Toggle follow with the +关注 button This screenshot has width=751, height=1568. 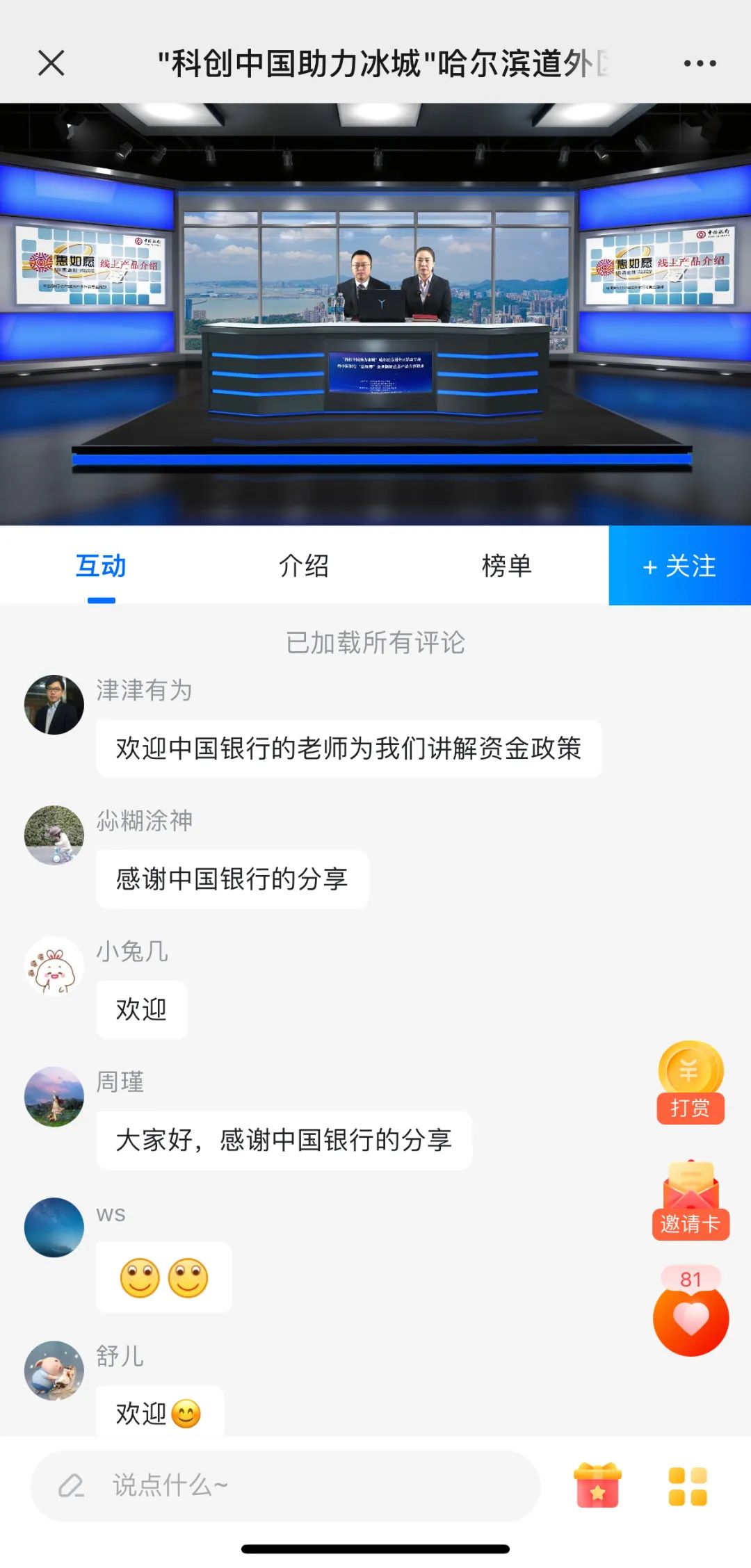coord(678,566)
